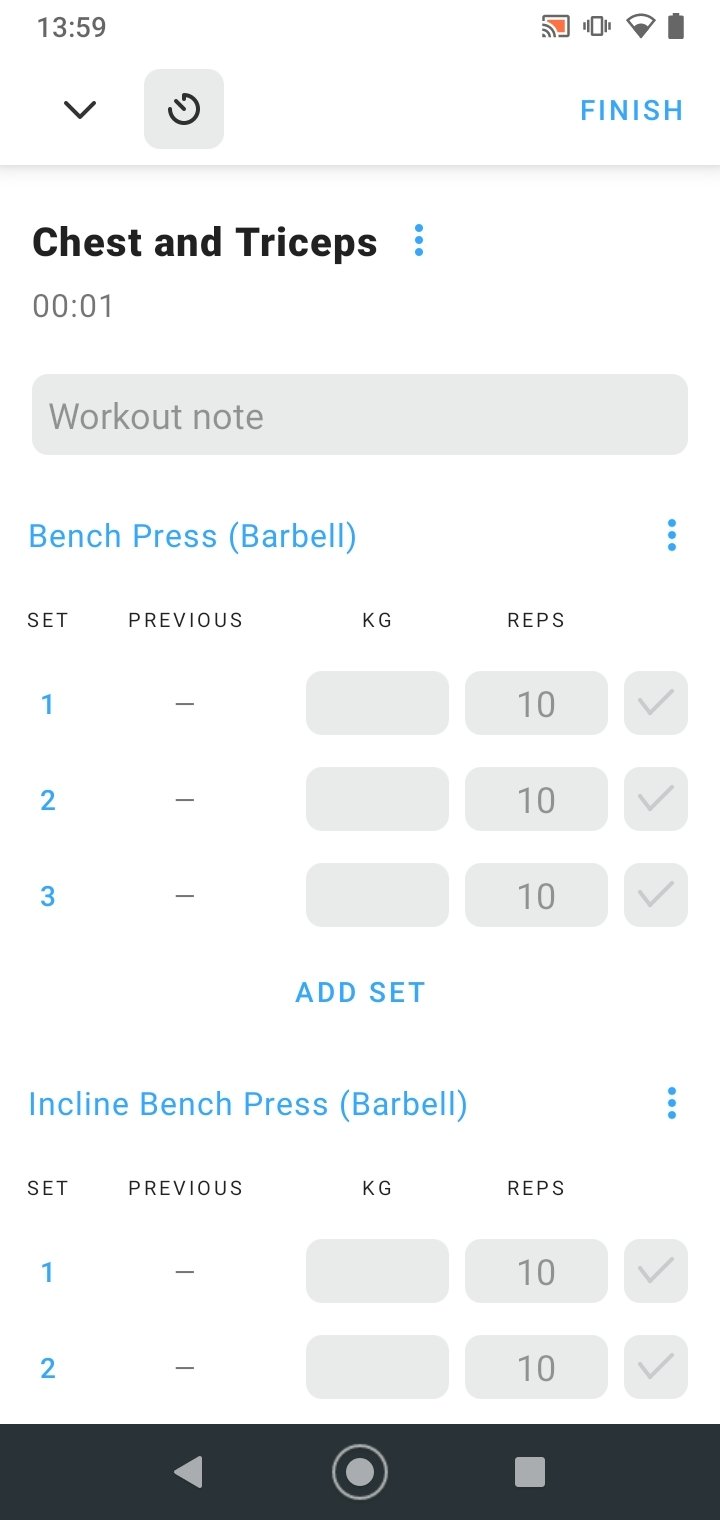Open the Bench Press (Barbell) exercise details
This screenshot has height=1520, width=720.
[x=192, y=536]
